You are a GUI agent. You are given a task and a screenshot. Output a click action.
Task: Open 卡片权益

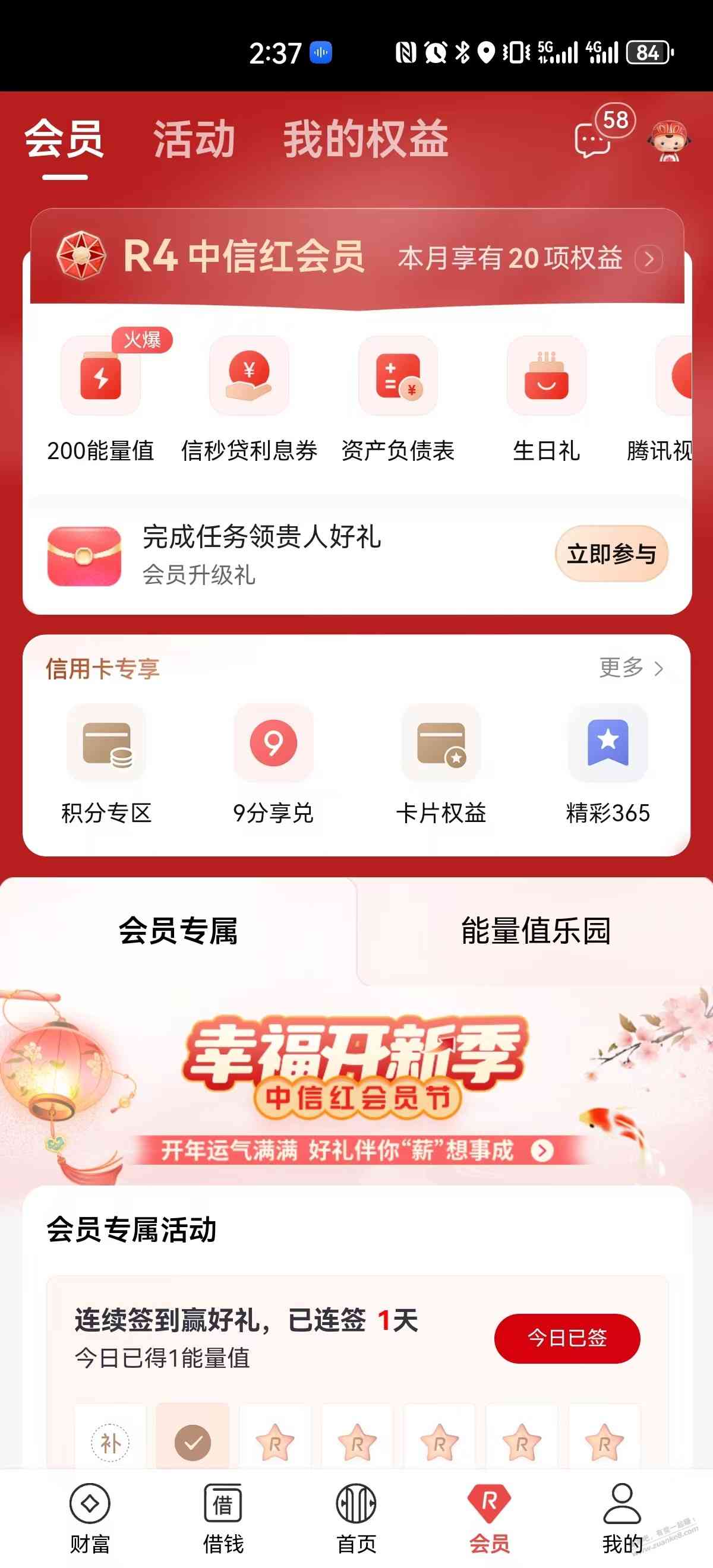(441, 764)
